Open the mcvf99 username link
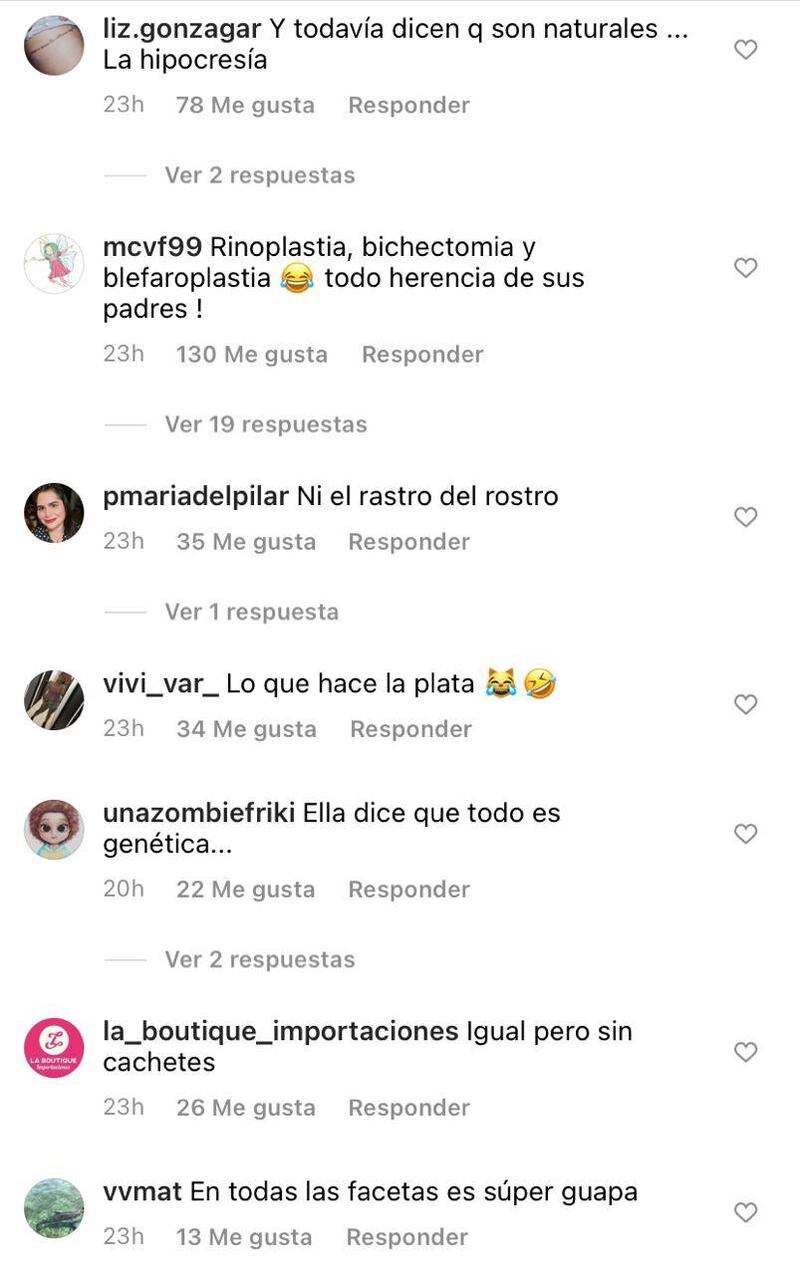 pos(153,246)
